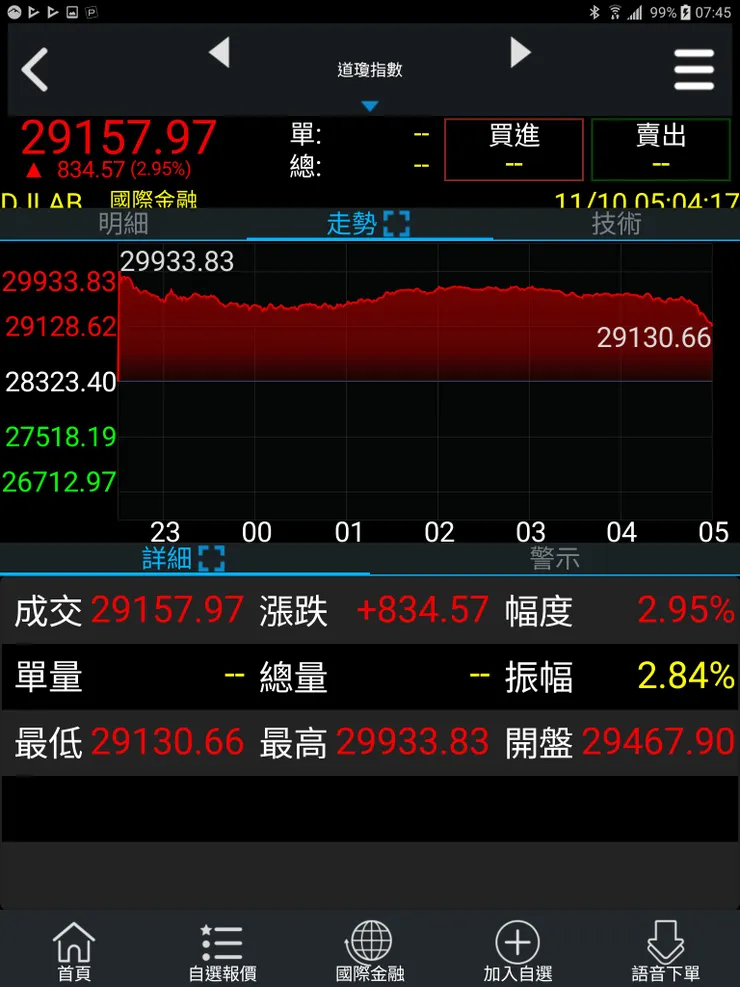The width and height of the screenshot is (740, 987).
Task: Switch to the 明細 tab
Action: (123, 224)
